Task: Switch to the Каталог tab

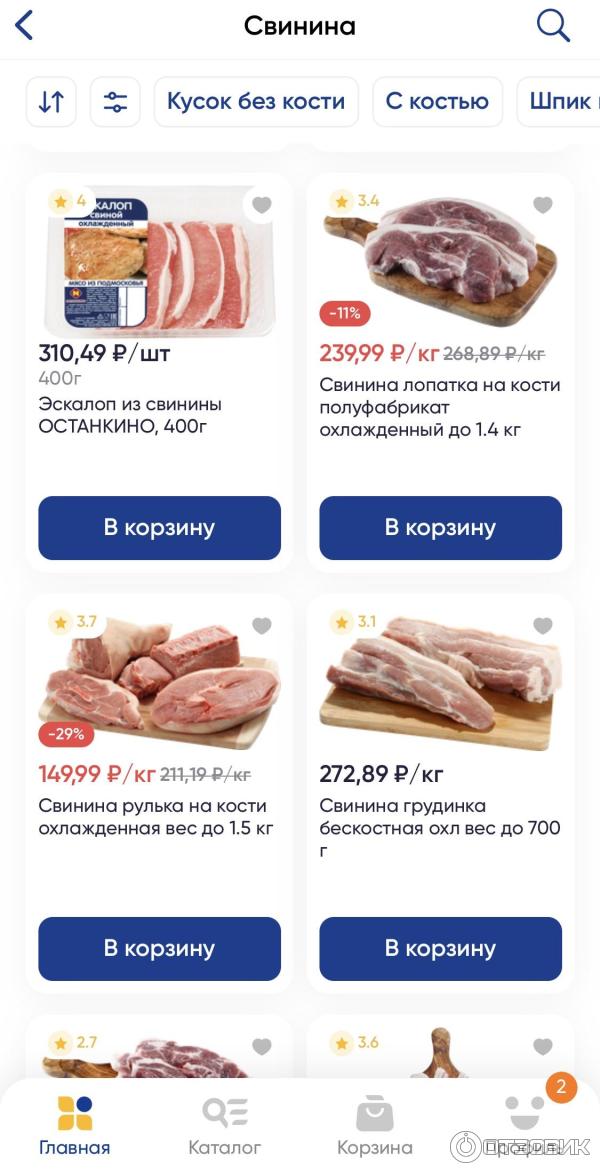Action: click(x=225, y=1125)
